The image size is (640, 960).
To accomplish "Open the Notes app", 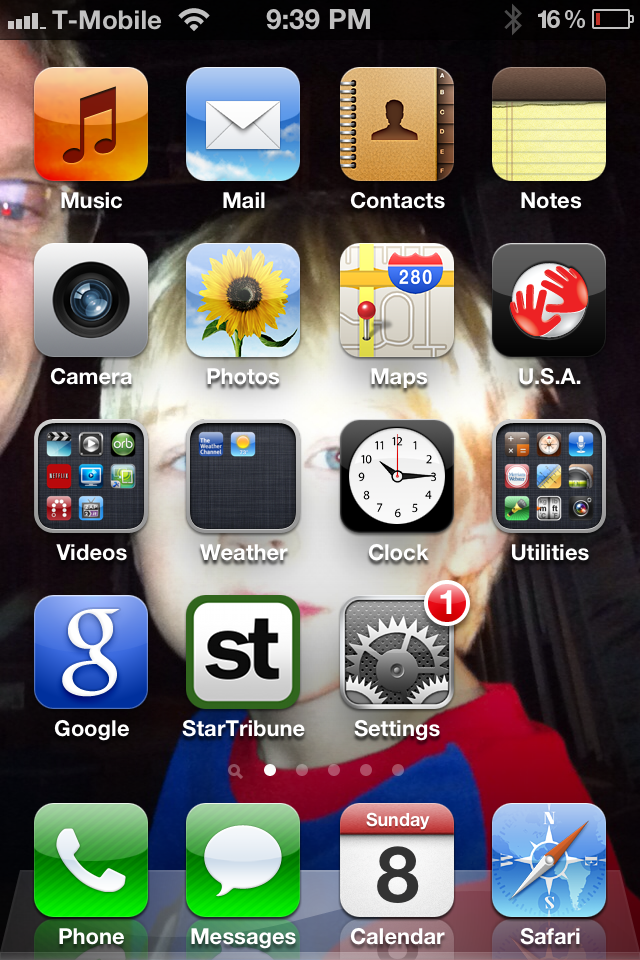I will click(x=549, y=124).
